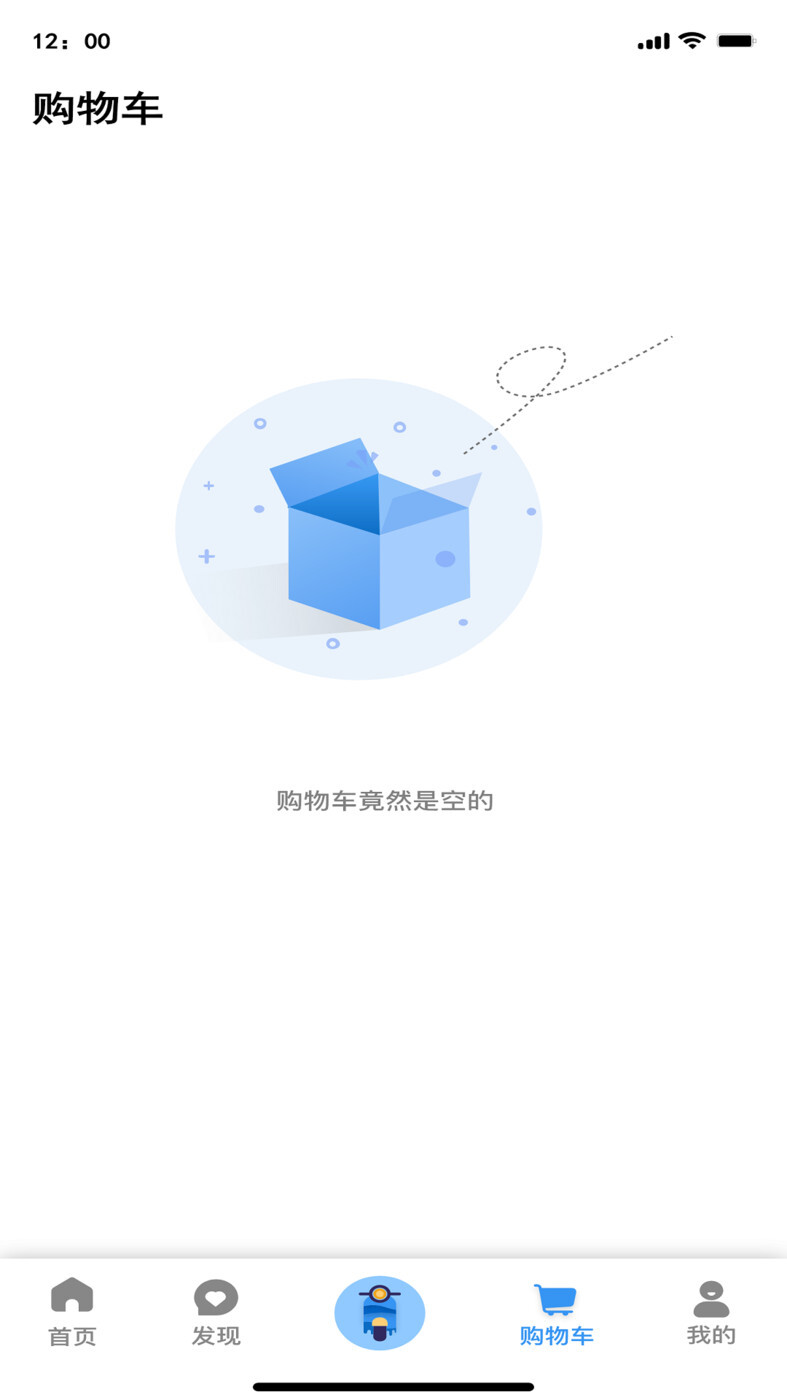This screenshot has height=1400, width=787.
Task: Tap the clock showing 12:00
Action: coord(71,41)
